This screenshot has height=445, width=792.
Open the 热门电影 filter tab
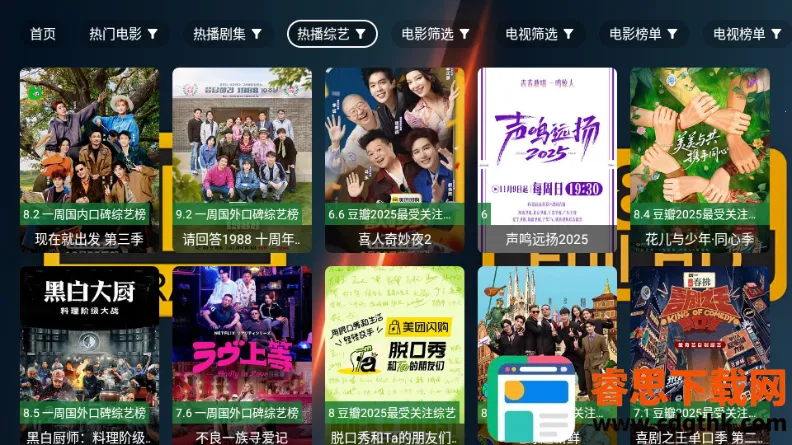[x=124, y=34]
